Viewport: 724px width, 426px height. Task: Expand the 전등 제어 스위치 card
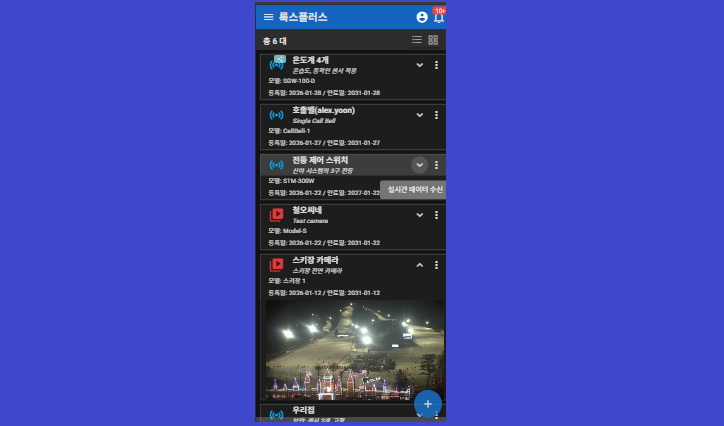point(420,165)
